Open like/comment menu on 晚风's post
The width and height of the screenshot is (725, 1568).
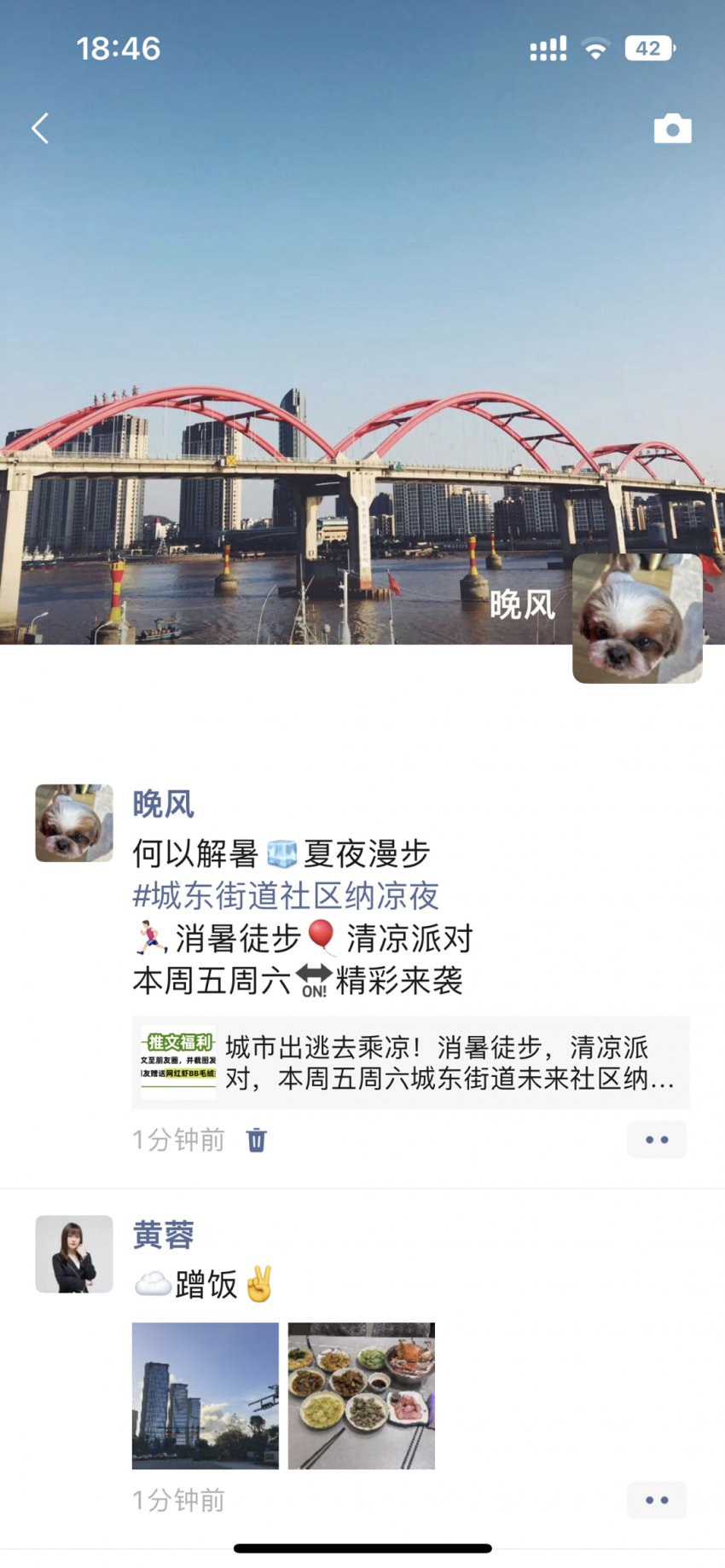pyautogui.click(x=656, y=1140)
